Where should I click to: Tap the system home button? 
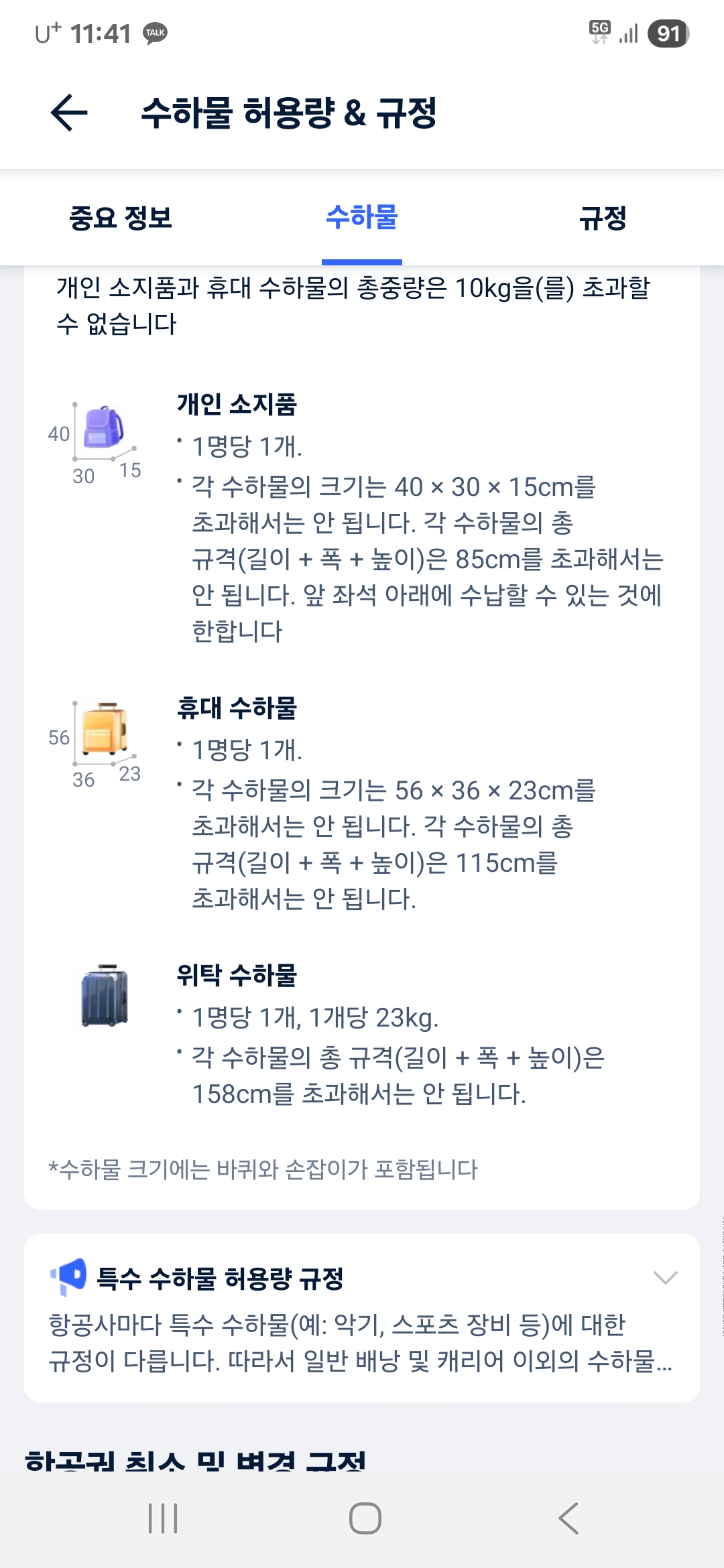click(365, 1518)
